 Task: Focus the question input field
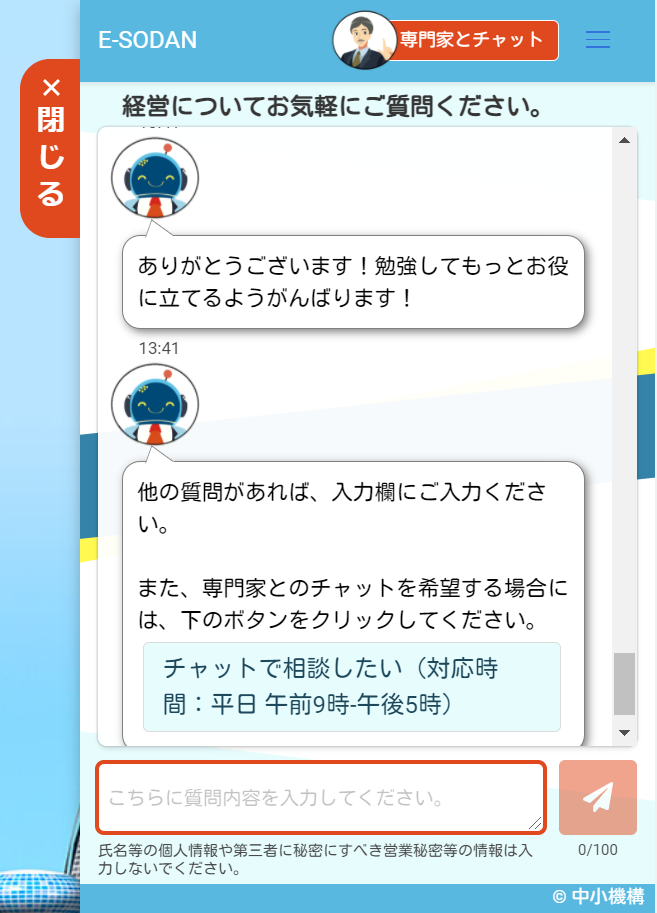click(320, 797)
